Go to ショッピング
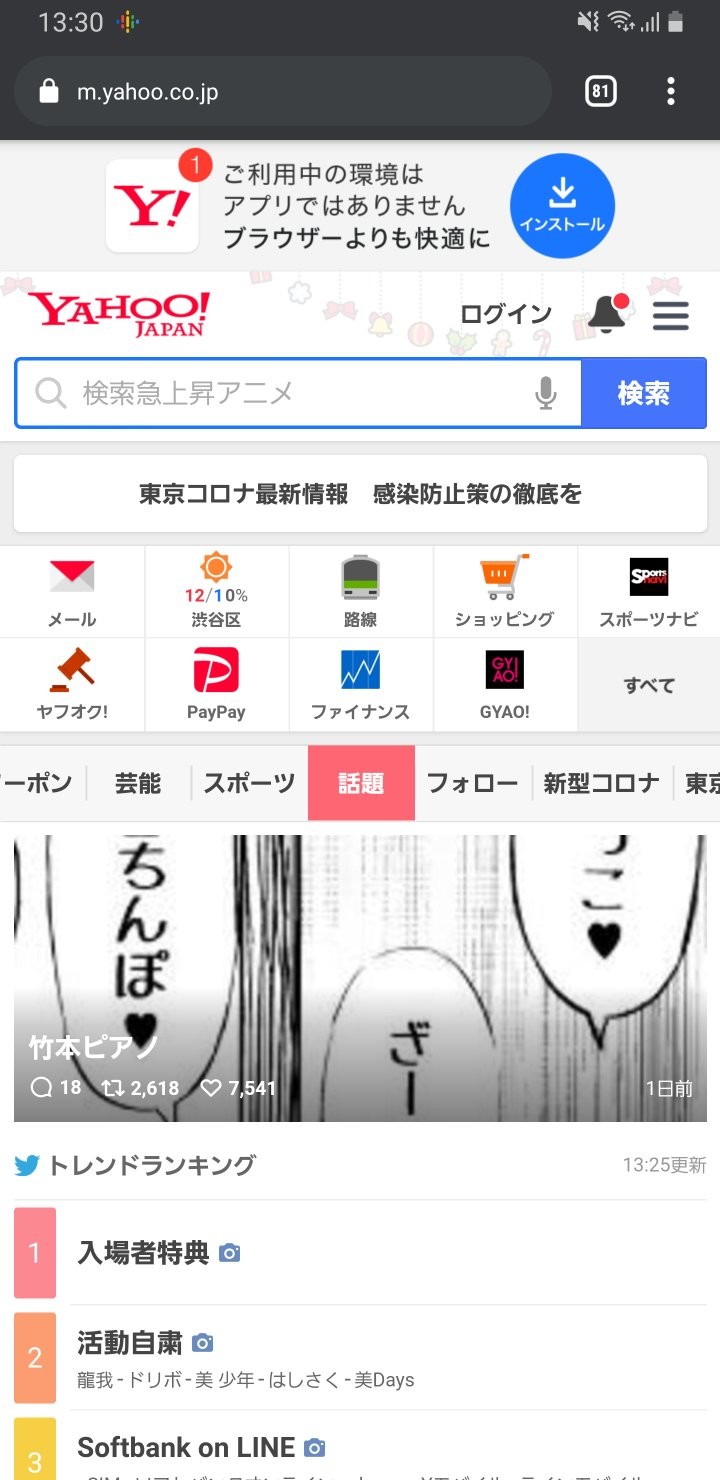This screenshot has height=1480, width=720. 504,592
